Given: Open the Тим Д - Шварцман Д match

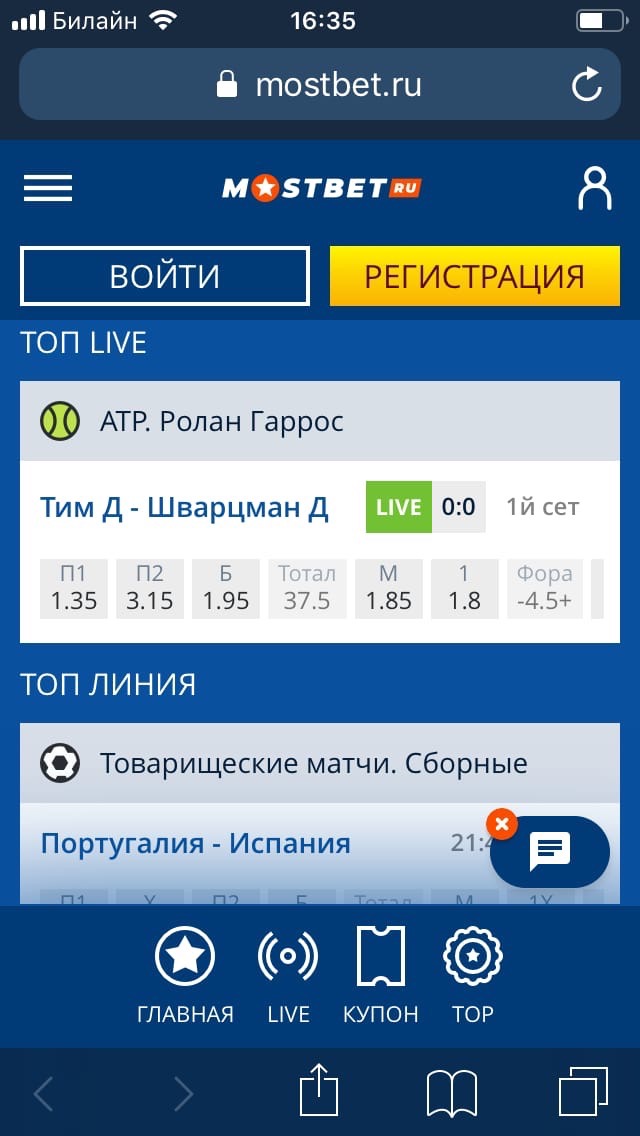Looking at the screenshot, I should [x=184, y=507].
